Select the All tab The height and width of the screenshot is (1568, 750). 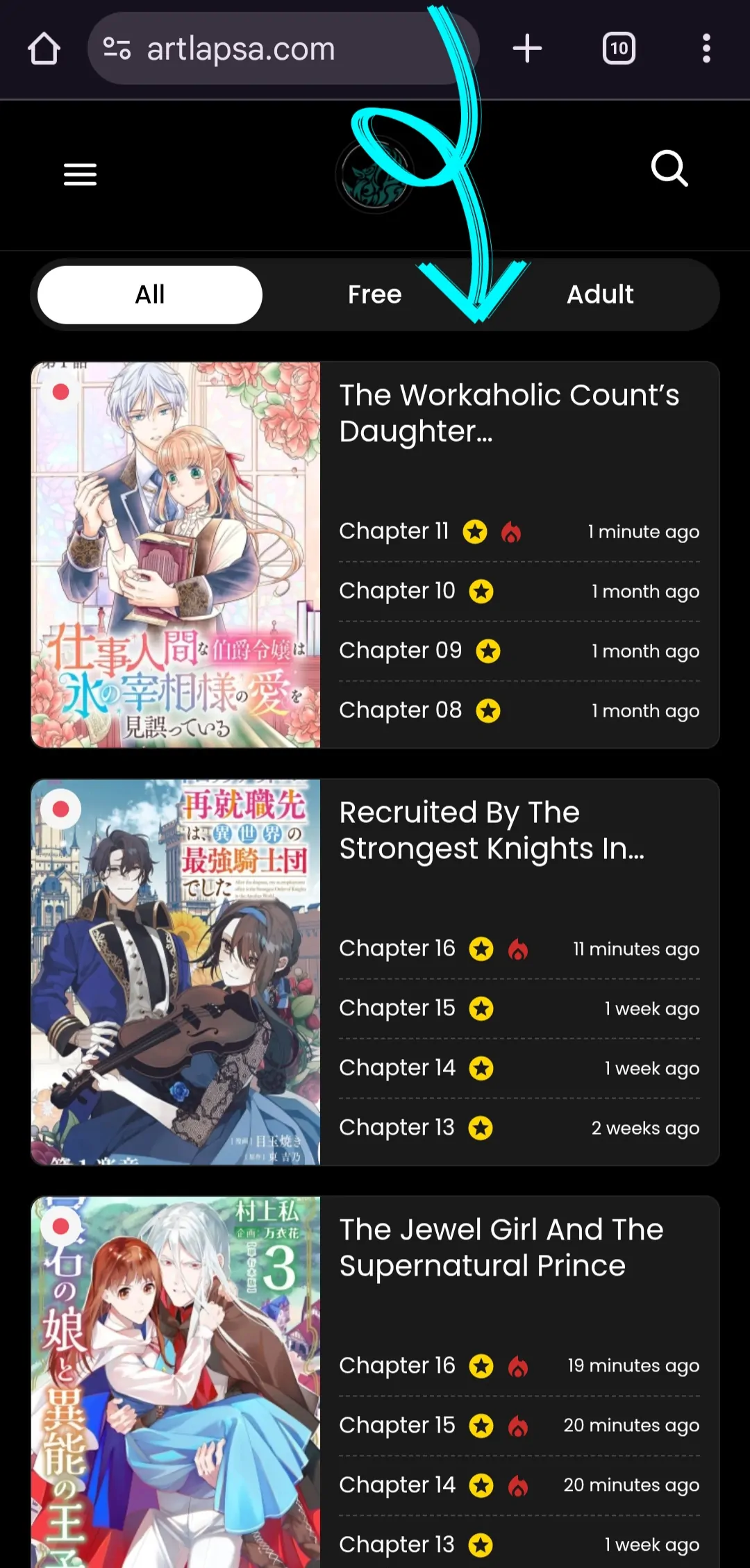tap(150, 294)
